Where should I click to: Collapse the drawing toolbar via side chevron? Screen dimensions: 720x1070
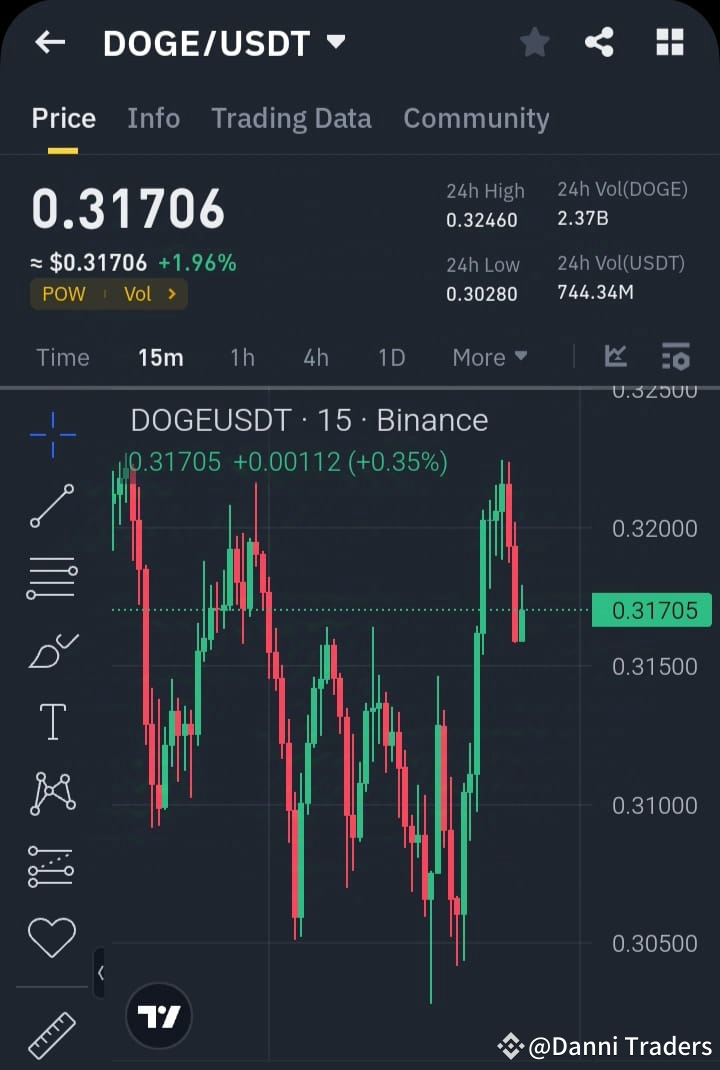coord(100,970)
